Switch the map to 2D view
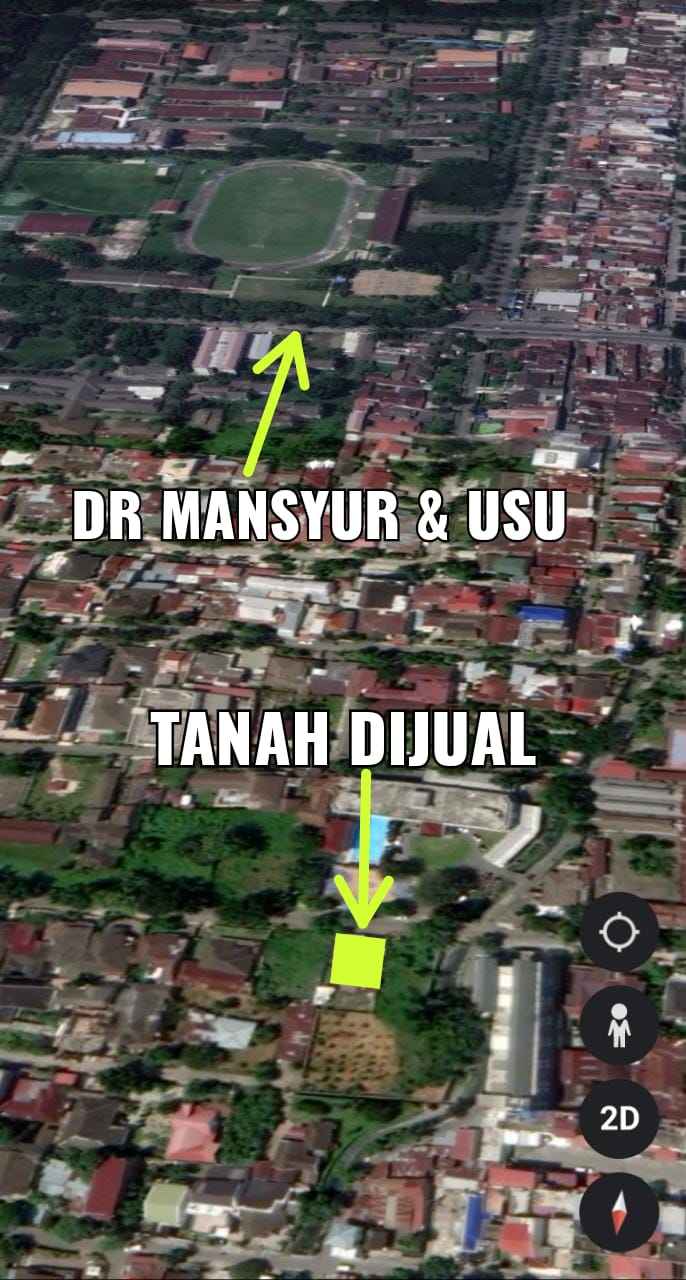Image resolution: width=686 pixels, height=1280 pixels. pos(619,1118)
